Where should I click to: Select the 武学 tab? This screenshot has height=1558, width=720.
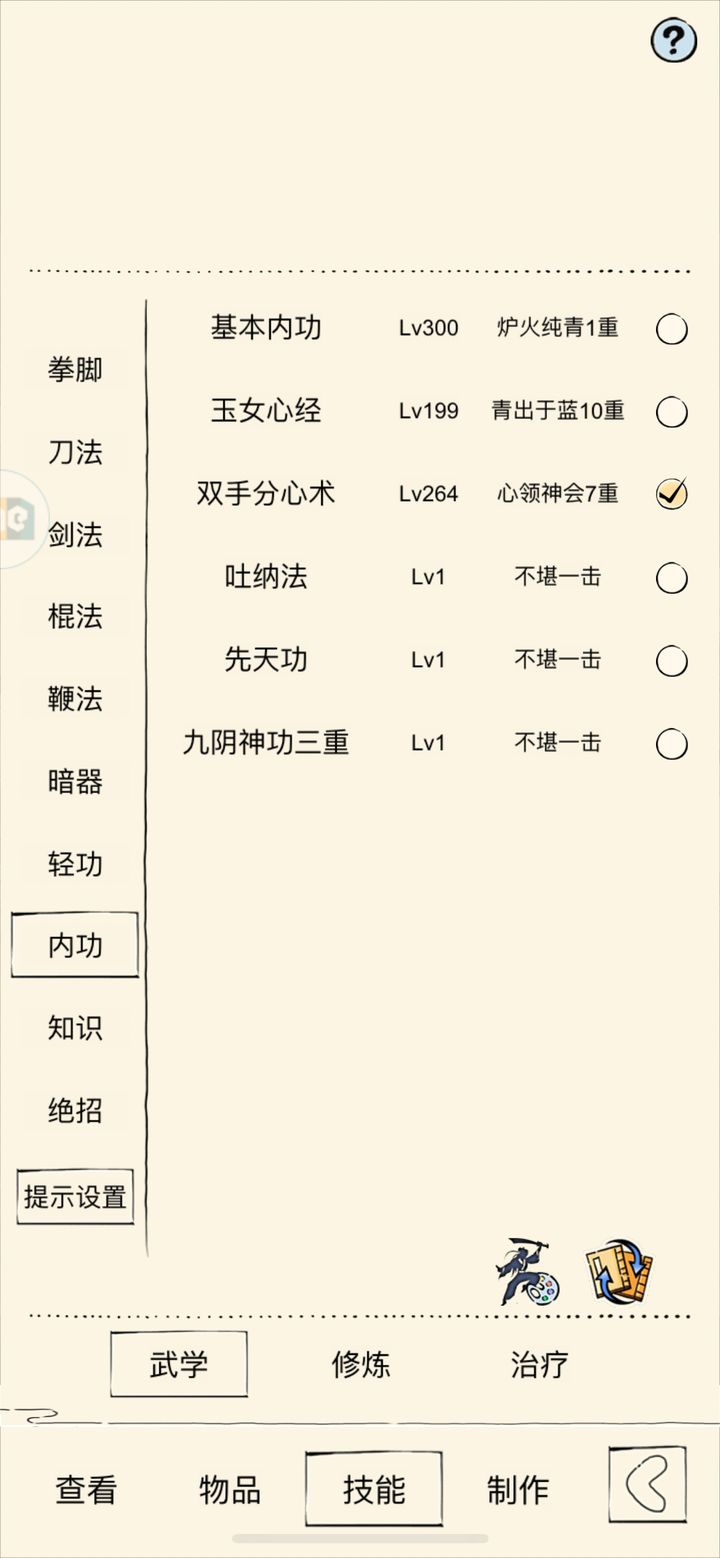pos(178,1363)
